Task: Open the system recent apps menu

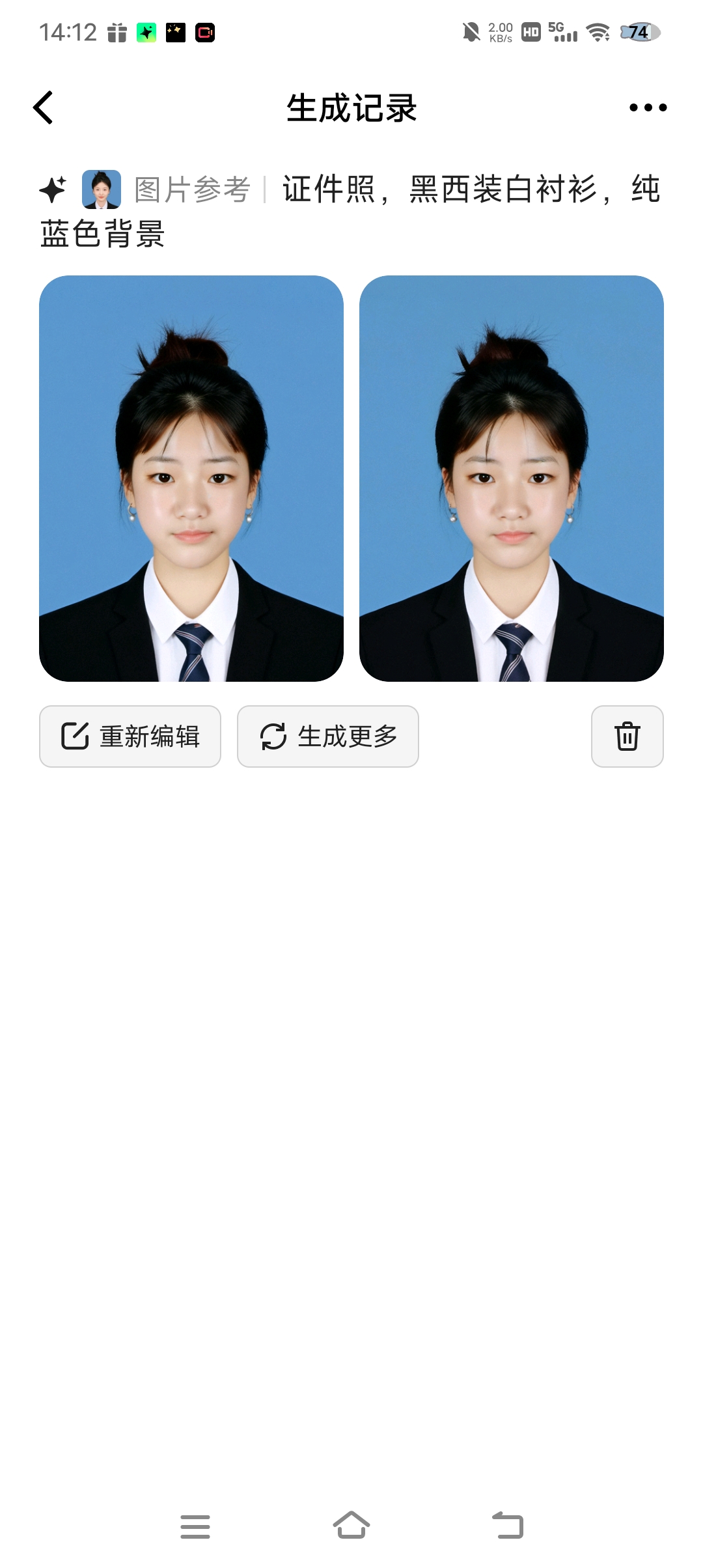Action: (x=195, y=1526)
